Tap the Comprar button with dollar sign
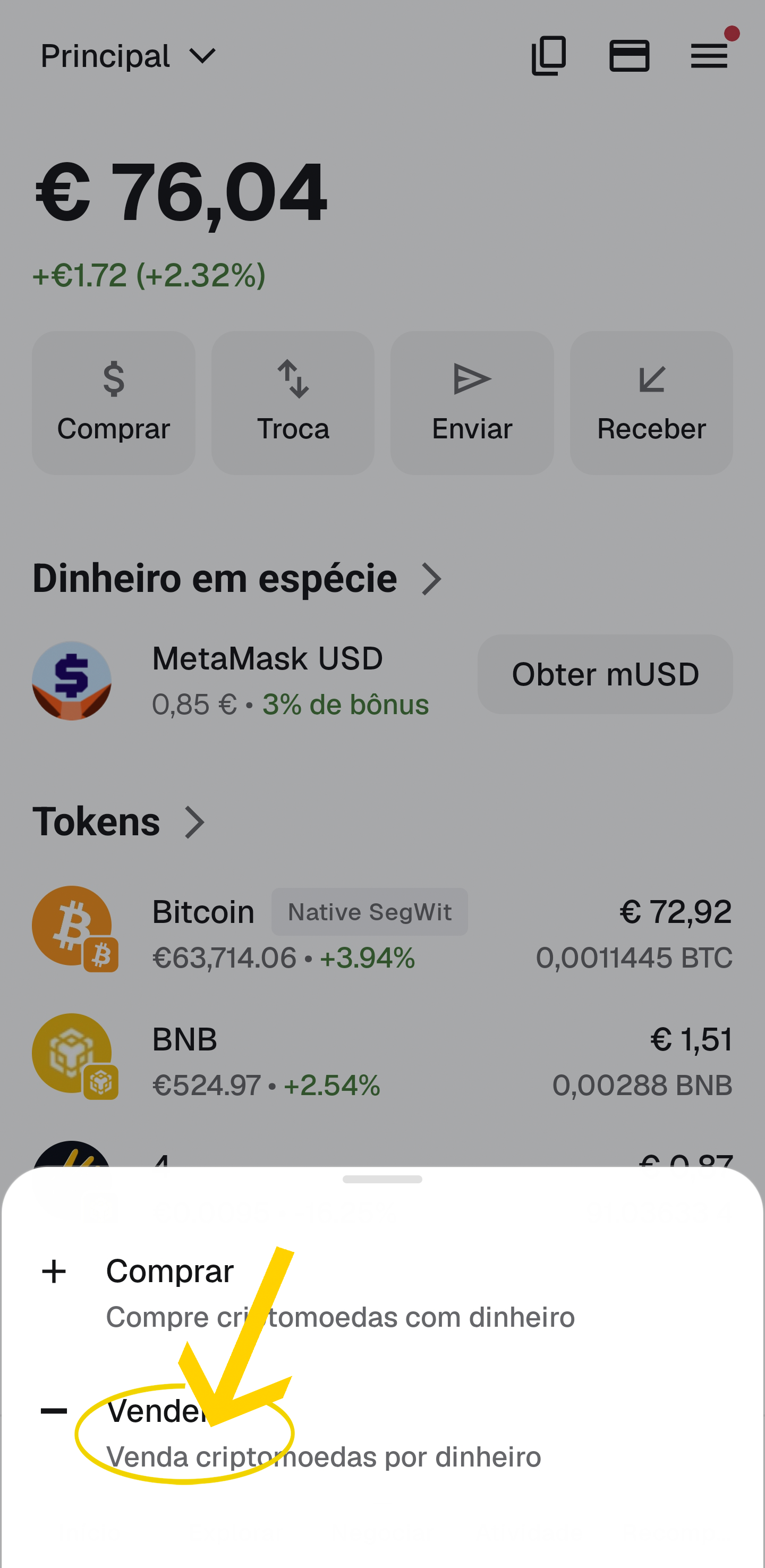Image resolution: width=765 pixels, height=1568 pixels. [x=113, y=402]
